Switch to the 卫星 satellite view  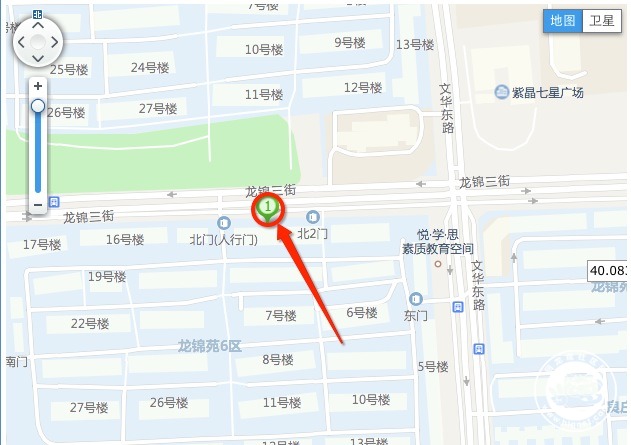[x=600, y=21]
